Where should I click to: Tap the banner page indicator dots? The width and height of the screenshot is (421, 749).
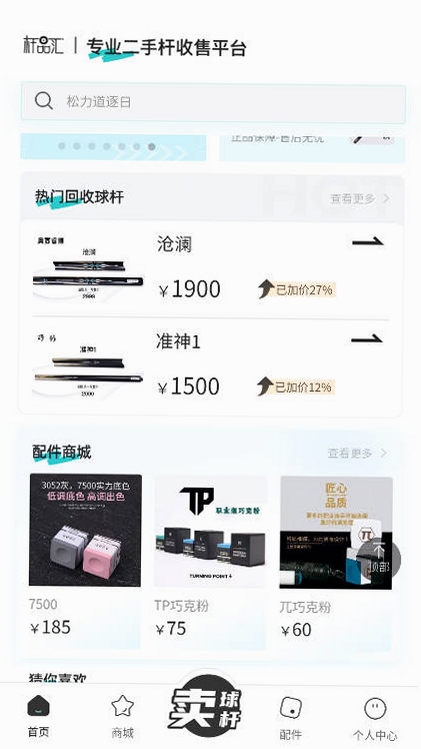107,147
